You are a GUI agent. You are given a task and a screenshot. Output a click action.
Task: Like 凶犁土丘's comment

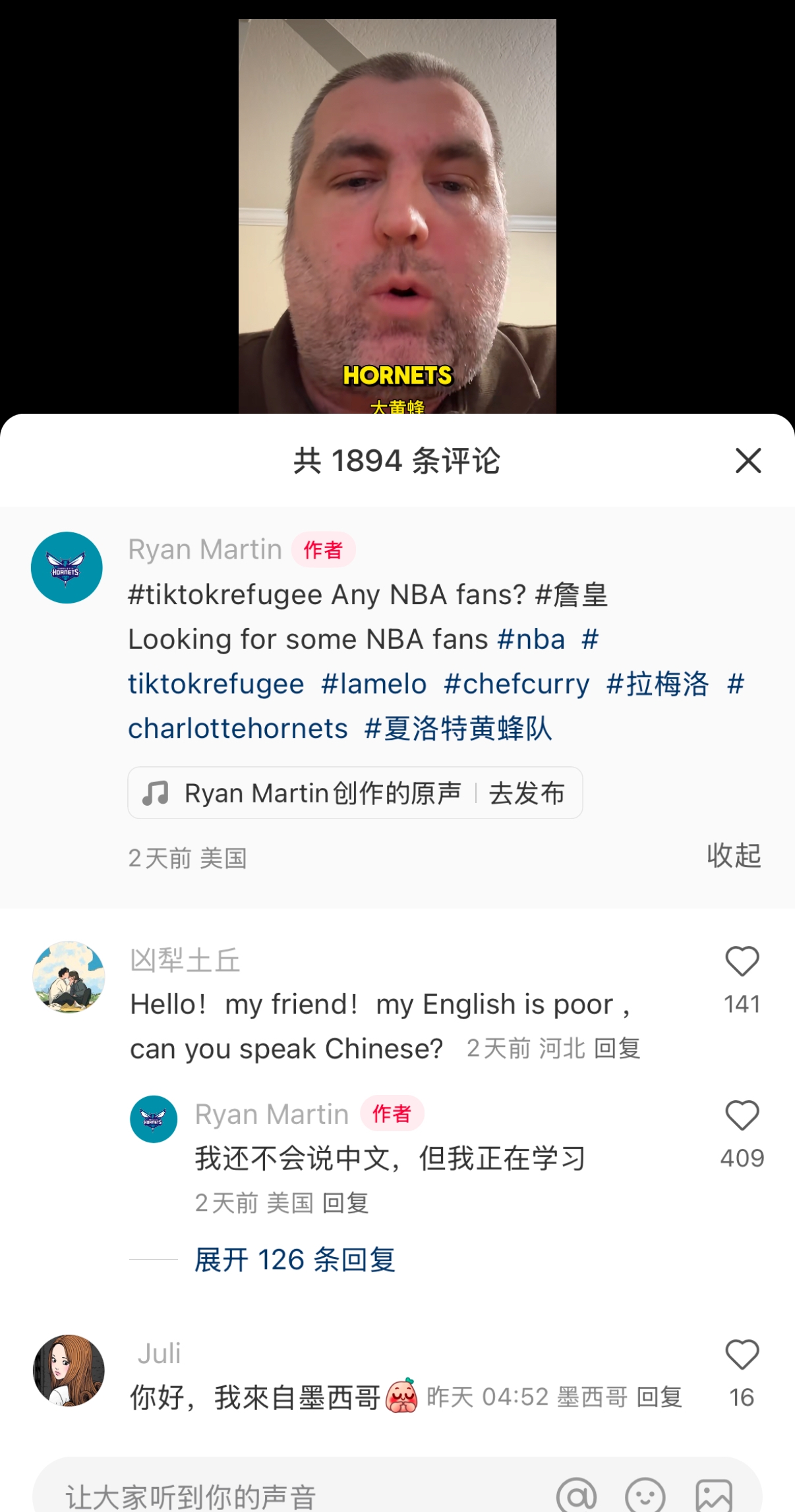(742, 962)
